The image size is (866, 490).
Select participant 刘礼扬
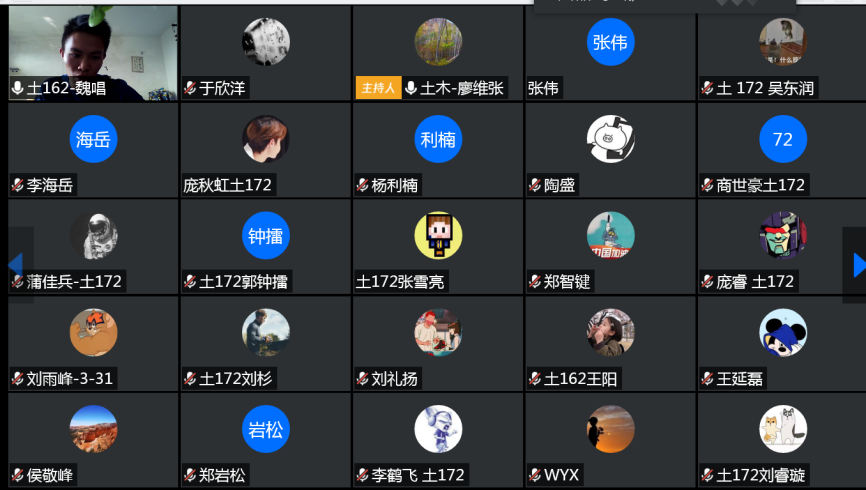438,341
